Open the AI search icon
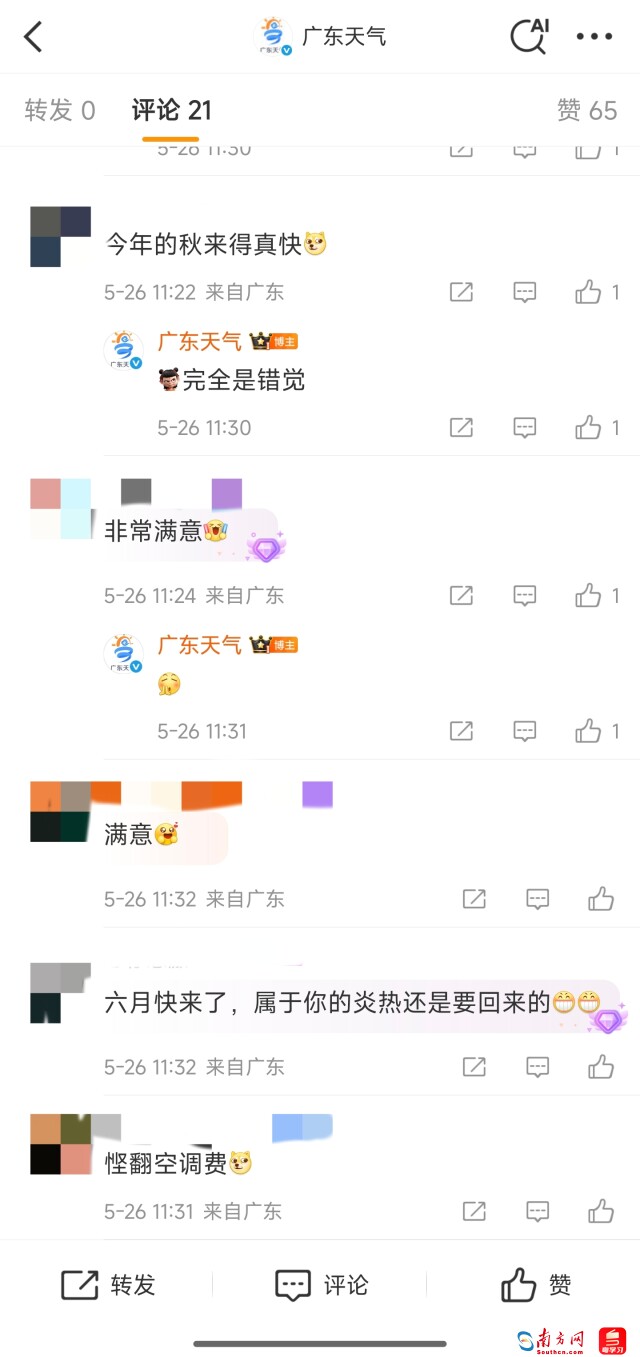Viewport: 640px width, 1357px height. (x=528, y=36)
